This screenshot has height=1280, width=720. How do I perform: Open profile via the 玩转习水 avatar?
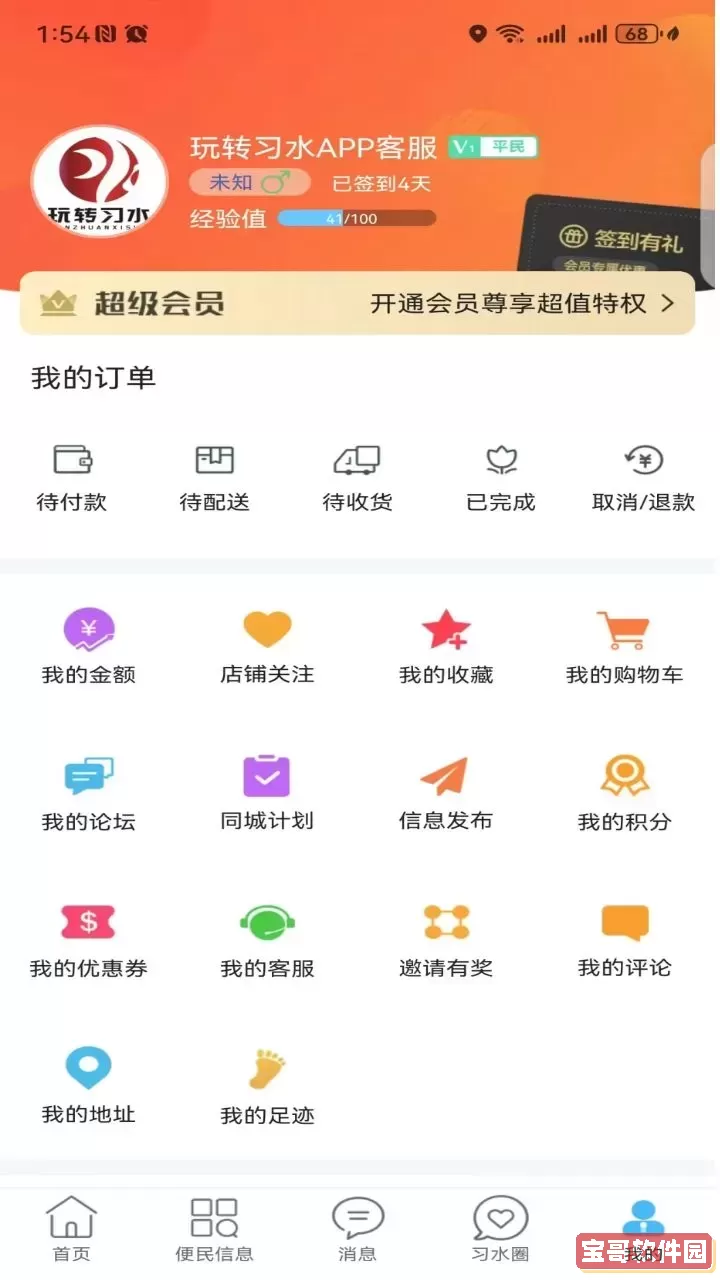click(x=98, y=181)
